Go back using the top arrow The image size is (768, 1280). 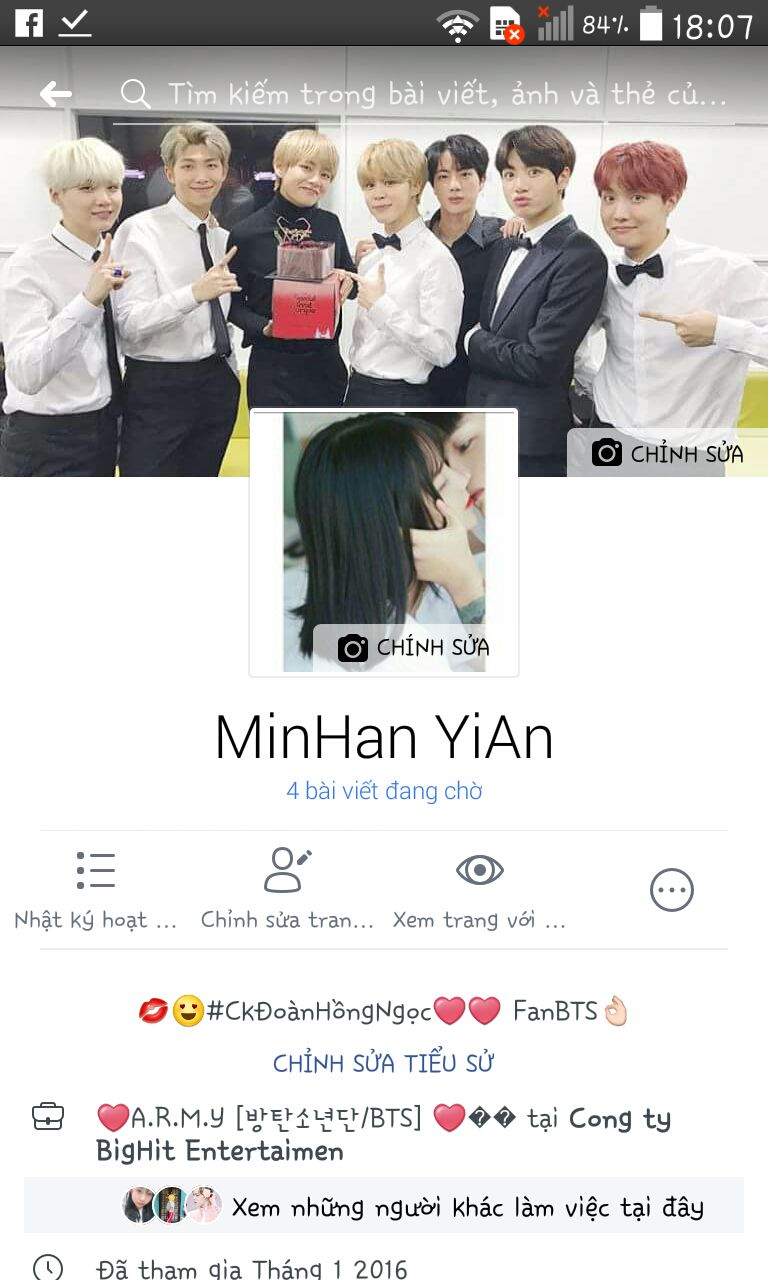56,94
